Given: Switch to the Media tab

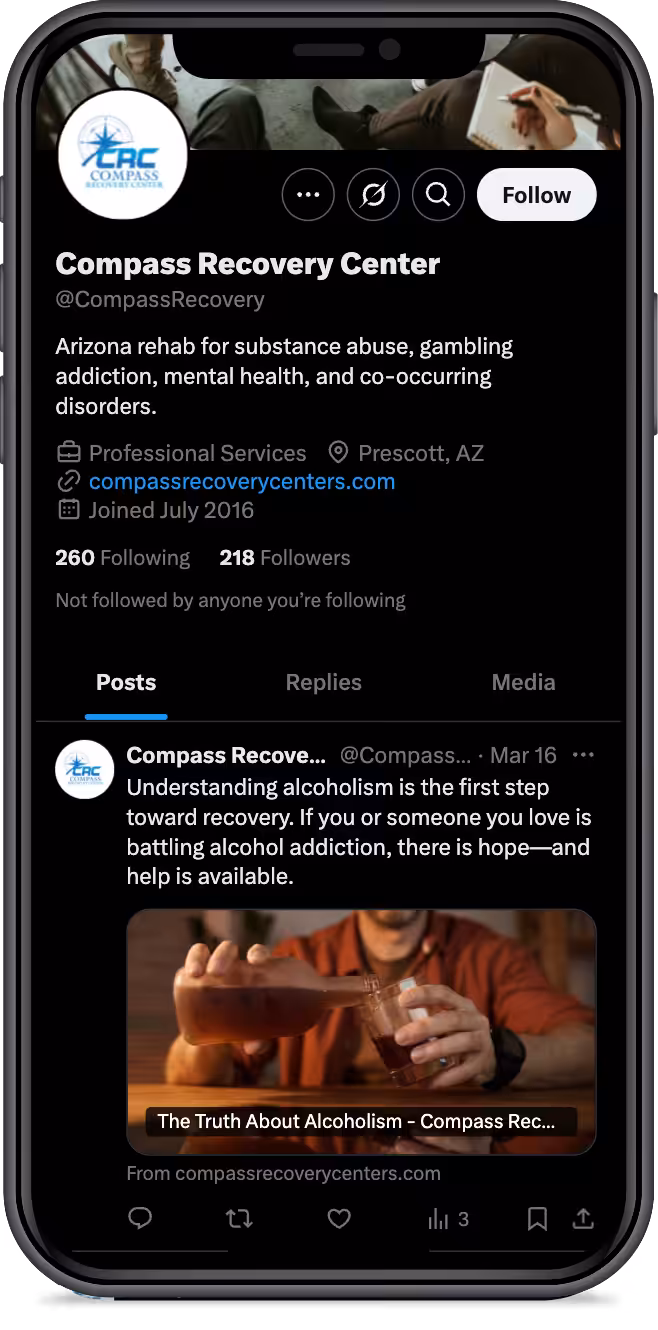Looking at the screenshot, I should coord(523,683).
